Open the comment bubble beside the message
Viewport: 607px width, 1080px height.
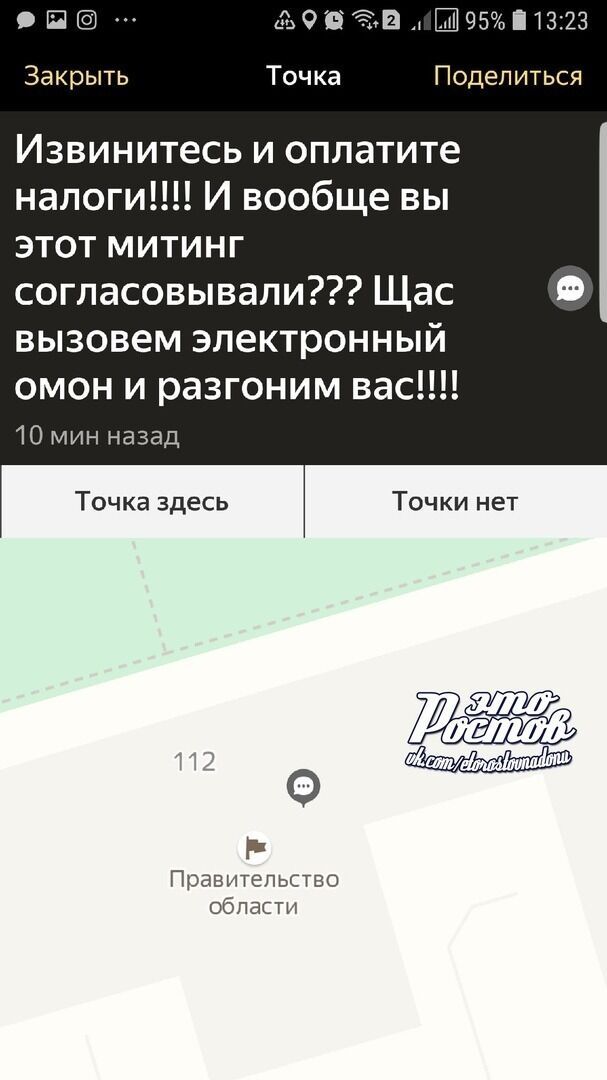[570, 288]
